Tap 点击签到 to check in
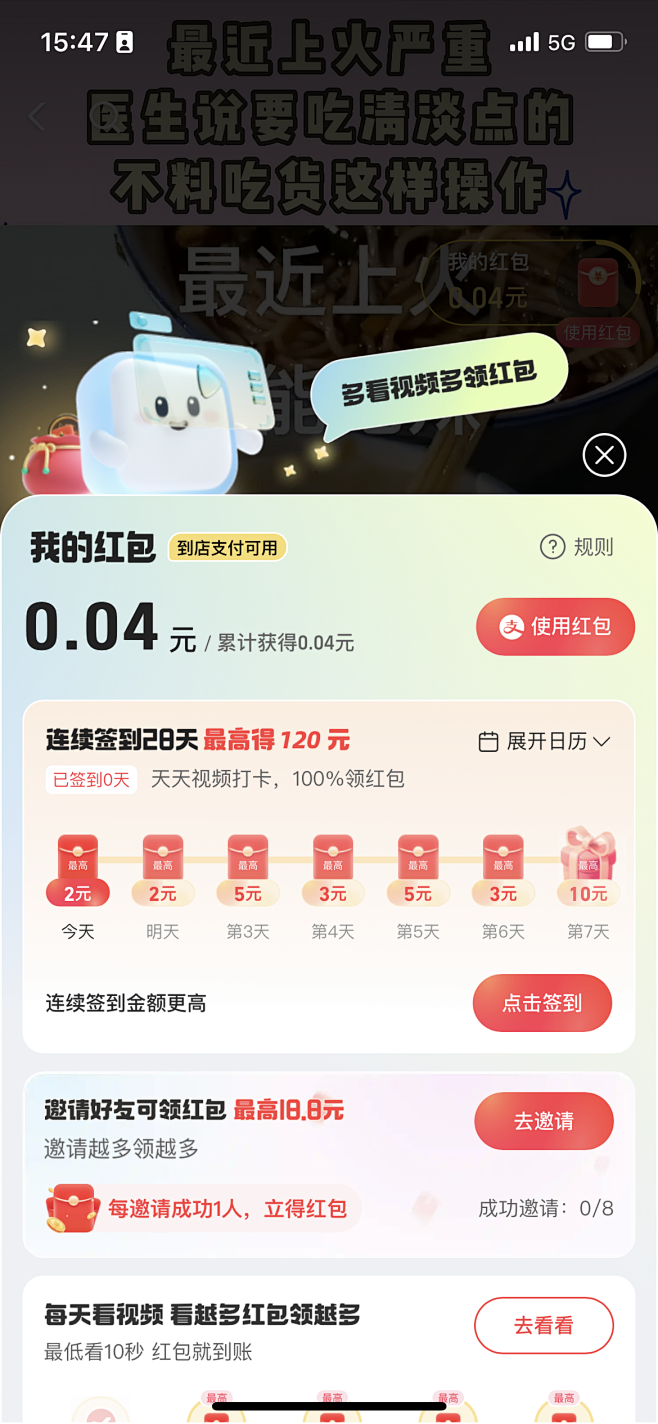The image size is (658, 1424). click(x=542, y=1003)
